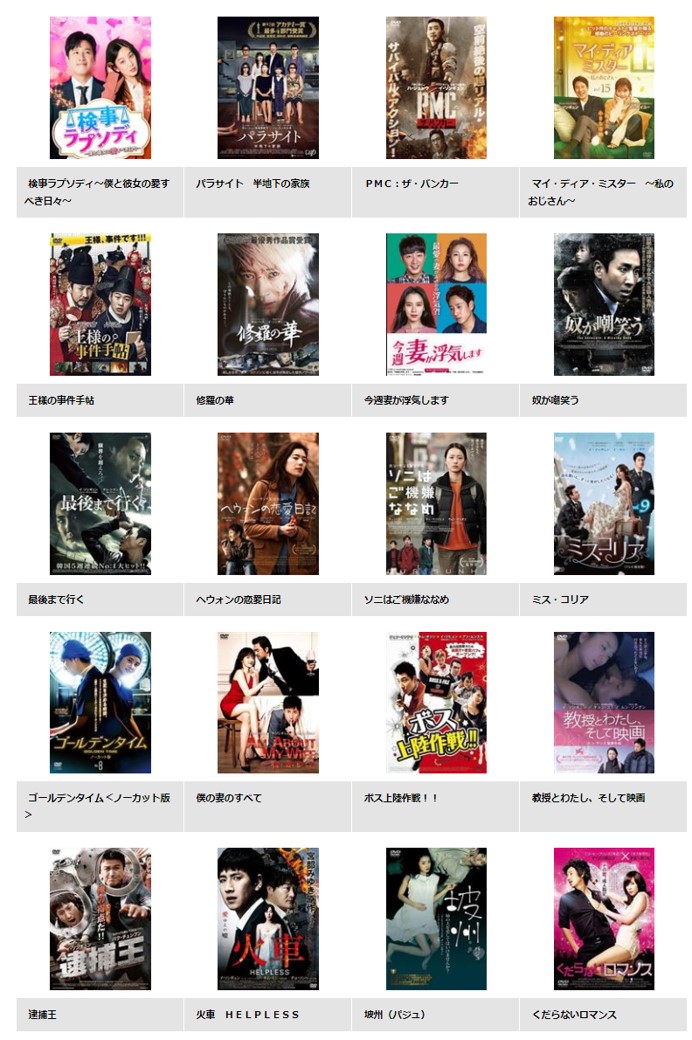Select PMC:ザ・バンカー cover
This screenshot has width=692, height=1040.
pos(436,88)
